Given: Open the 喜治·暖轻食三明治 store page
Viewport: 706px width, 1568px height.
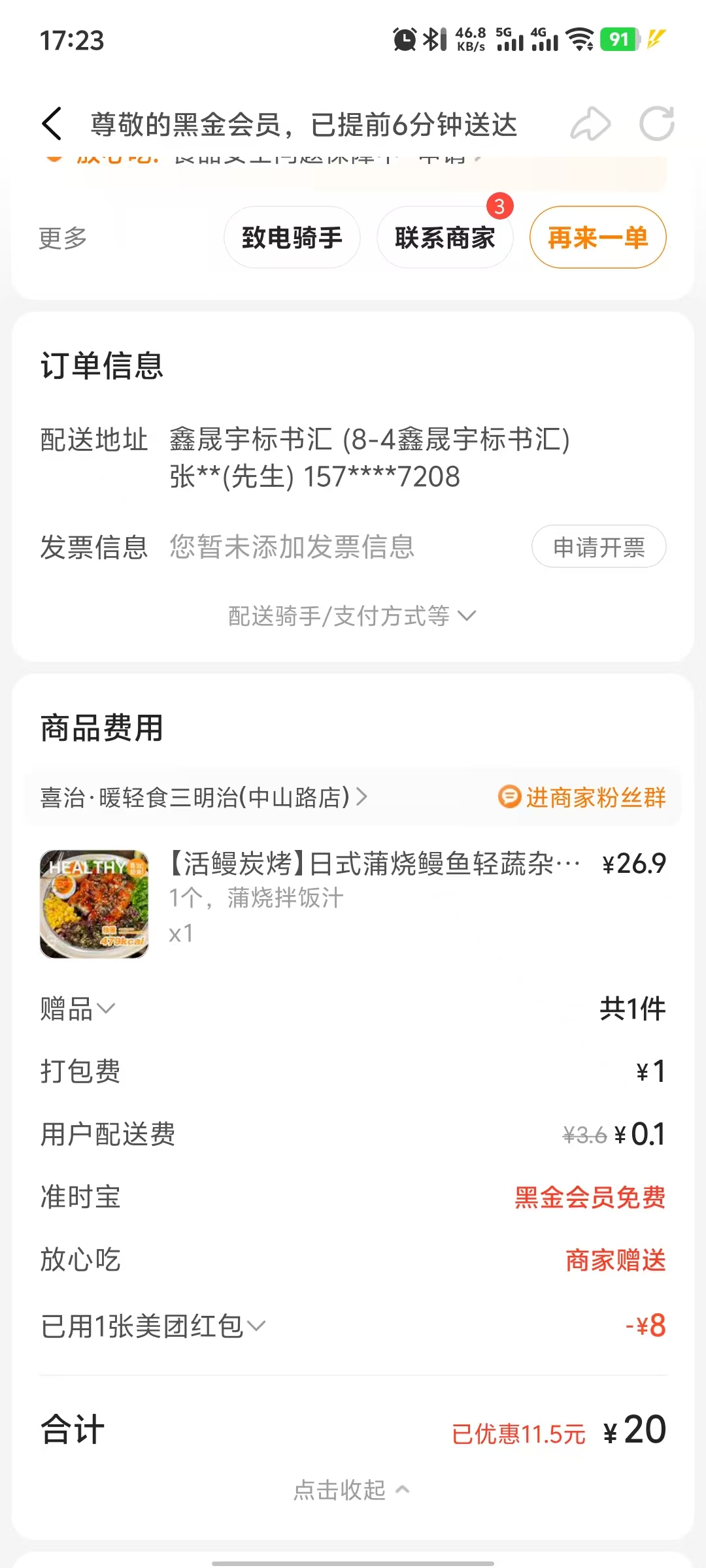Looking at the screenshot, I should pyautogui.click(x=203, y=798).
